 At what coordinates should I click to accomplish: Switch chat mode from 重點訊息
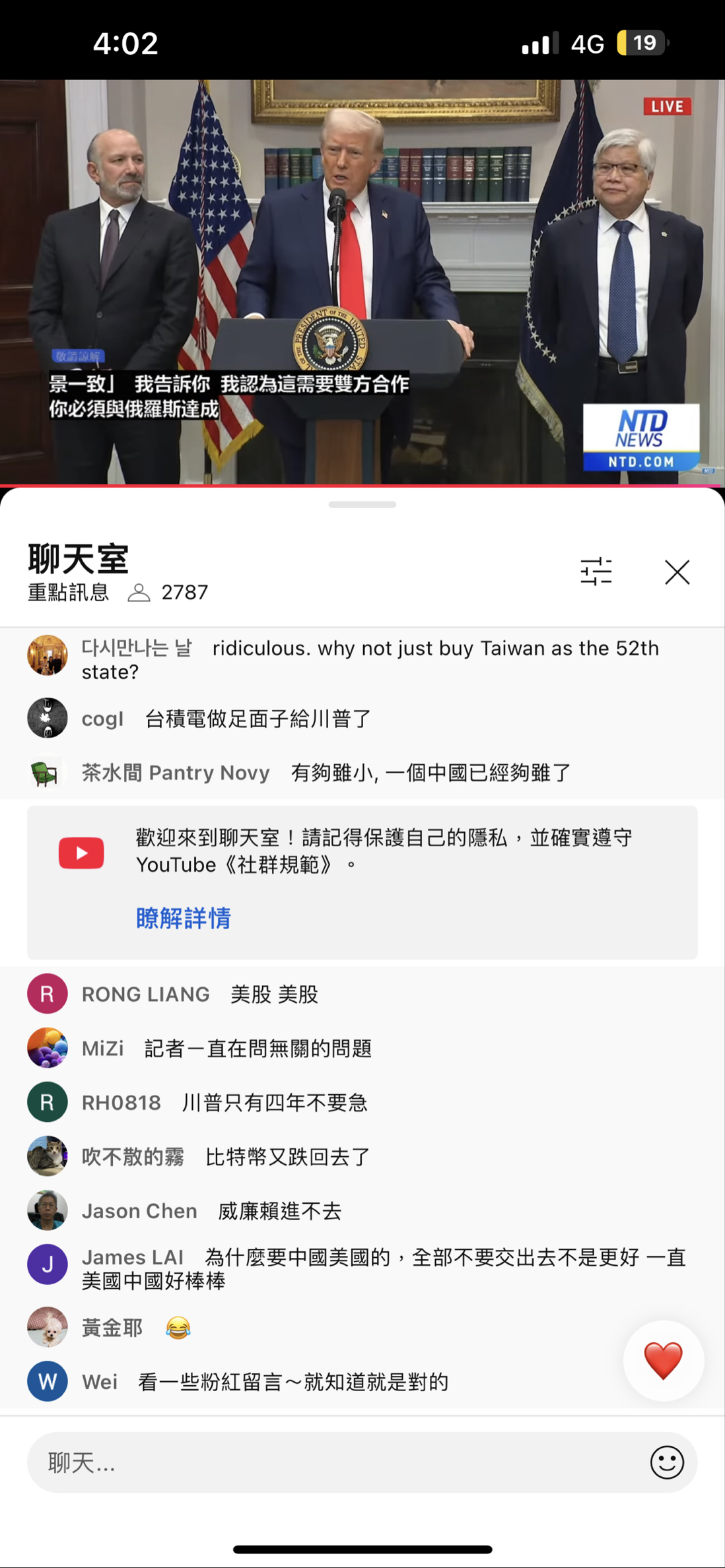pos(68,593)
